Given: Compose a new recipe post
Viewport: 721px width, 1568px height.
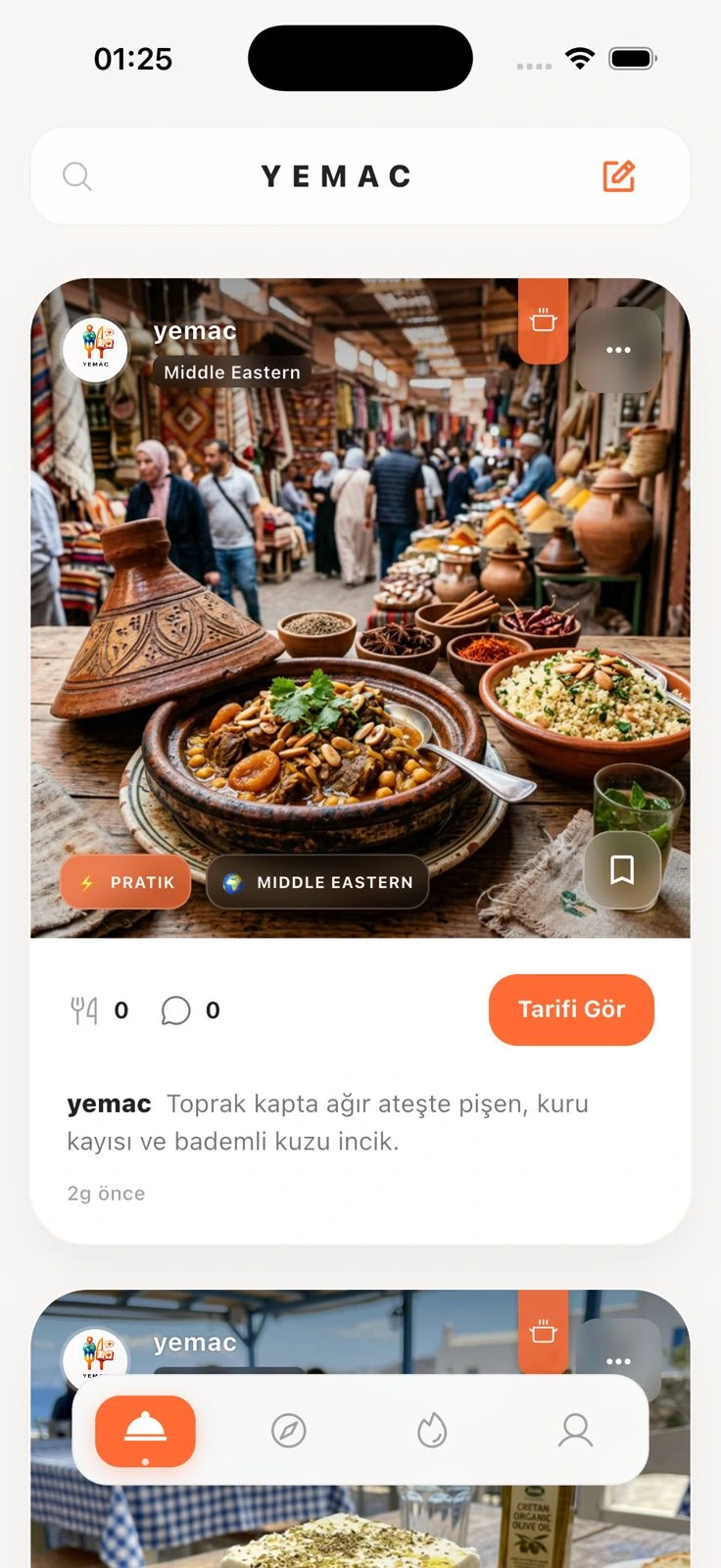Looking at the screenshot, I should [618, 176].
